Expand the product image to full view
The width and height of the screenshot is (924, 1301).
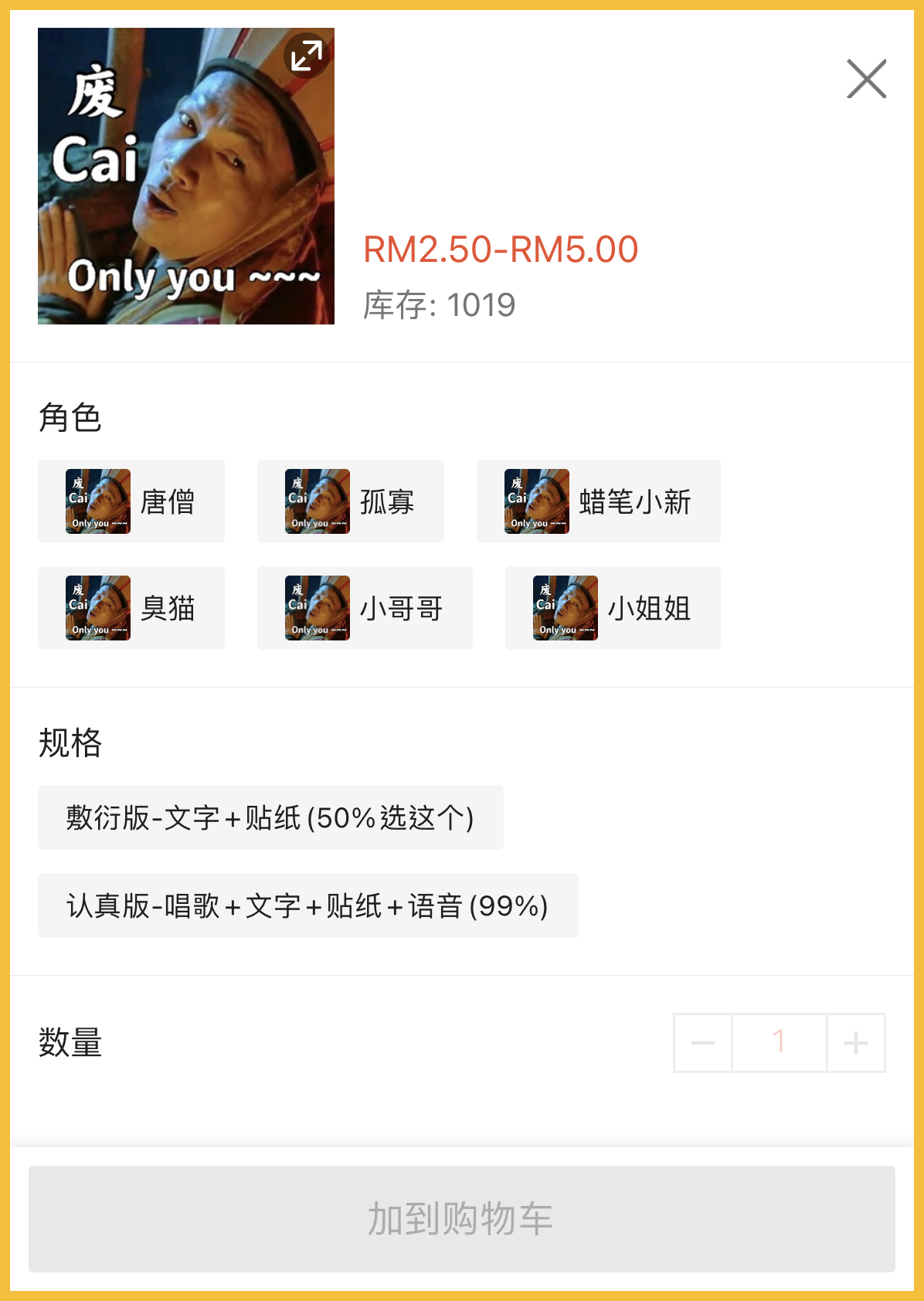[307, 56]
